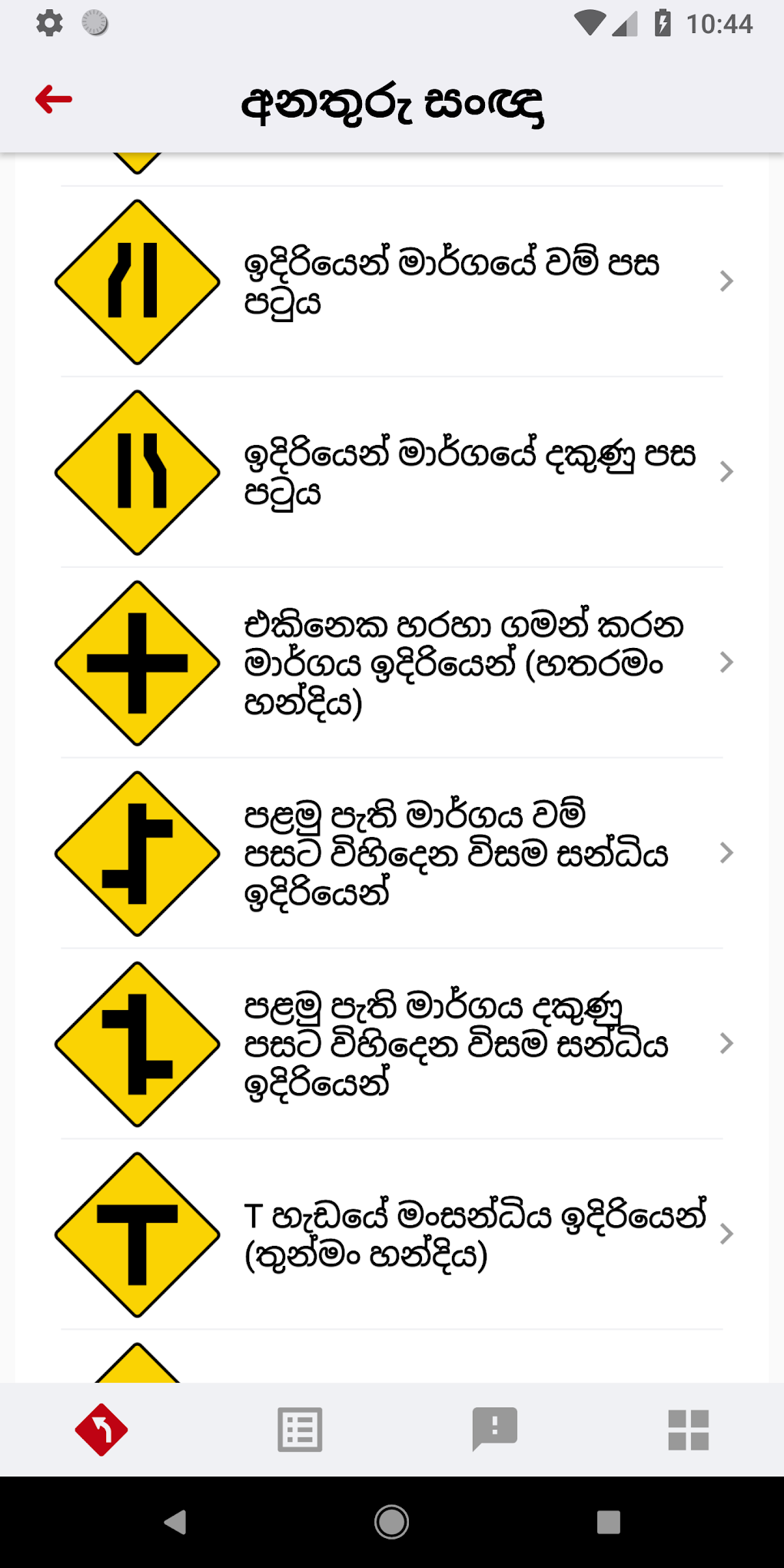Viewport: 784px width, 1568px height.
Task: Expand the staggered junction right entry
Action: (726, 1043)
